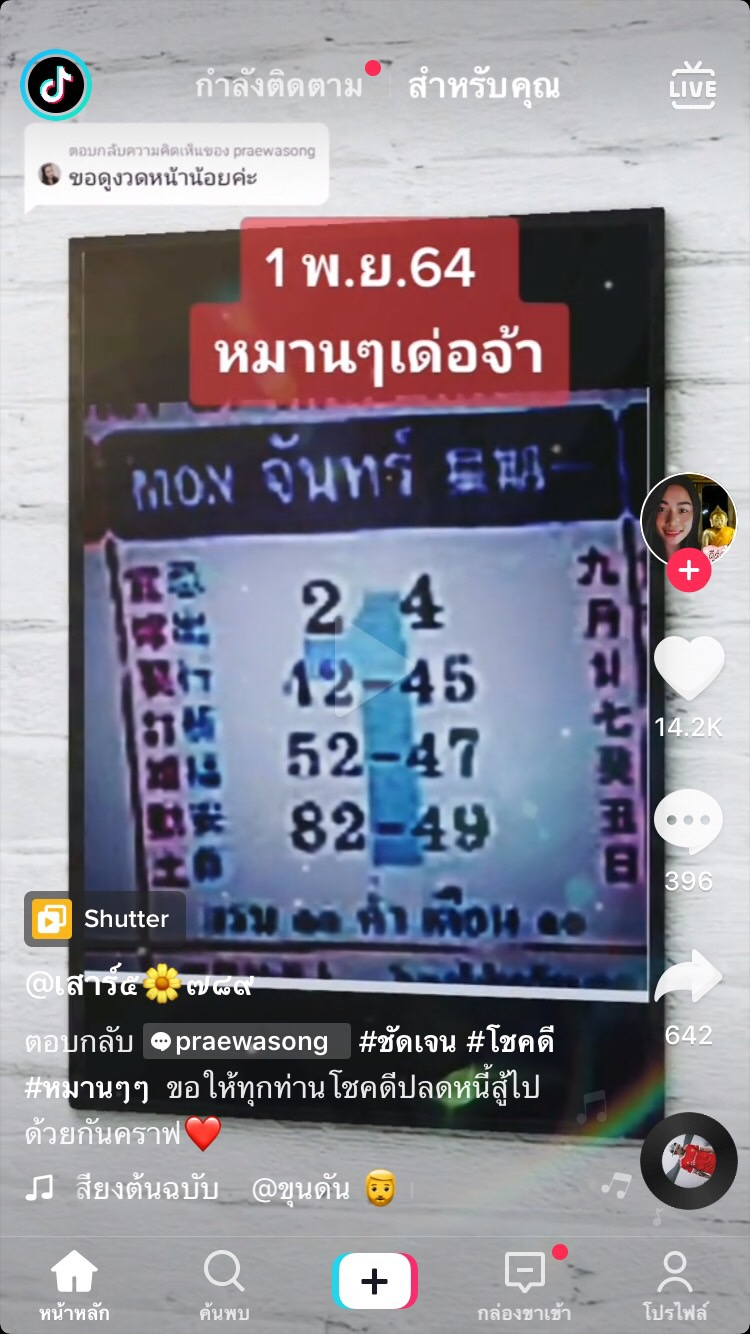Open the ค้นพบ discover tab
The image size is (750, 1334).
[224, 1286]
